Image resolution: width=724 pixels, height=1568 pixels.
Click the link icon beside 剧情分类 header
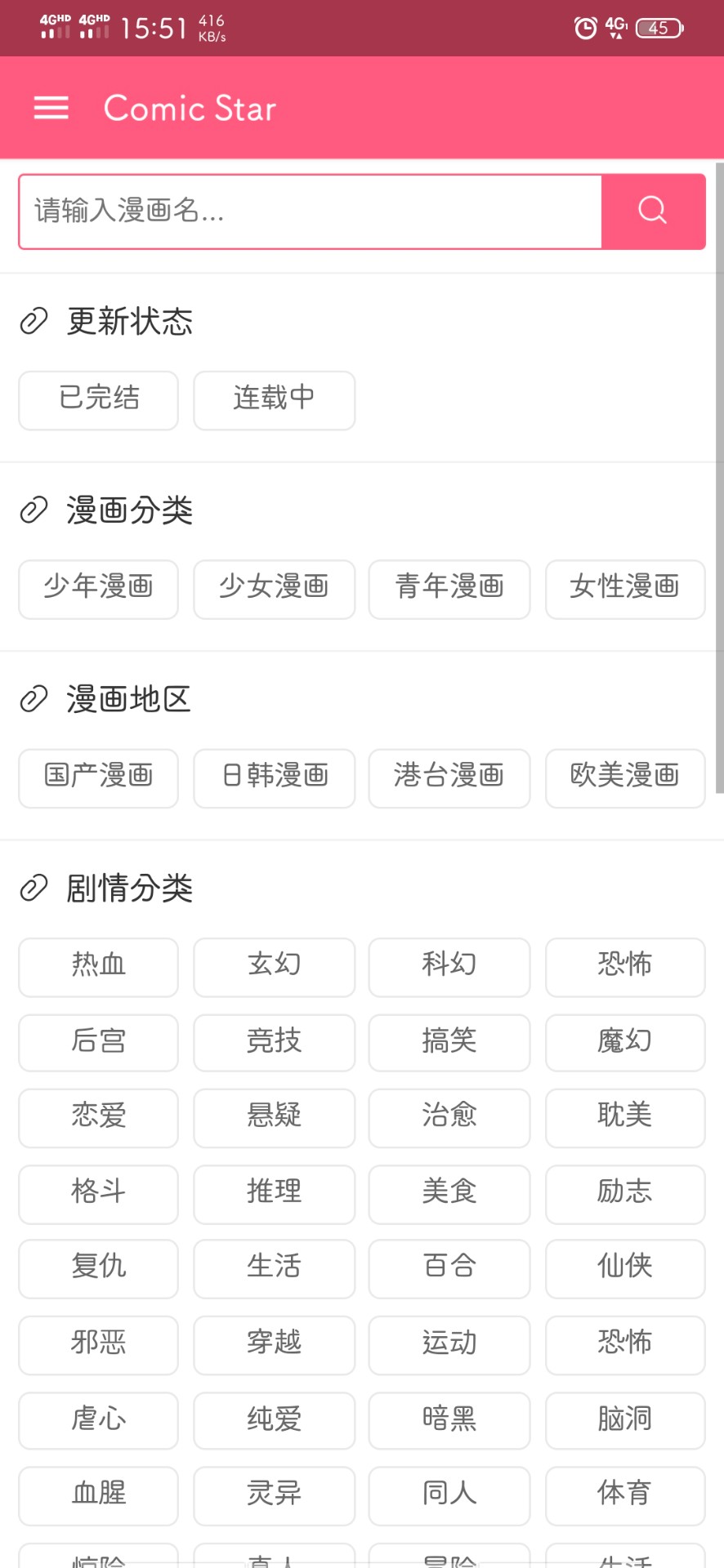click(x=34, y=889)
